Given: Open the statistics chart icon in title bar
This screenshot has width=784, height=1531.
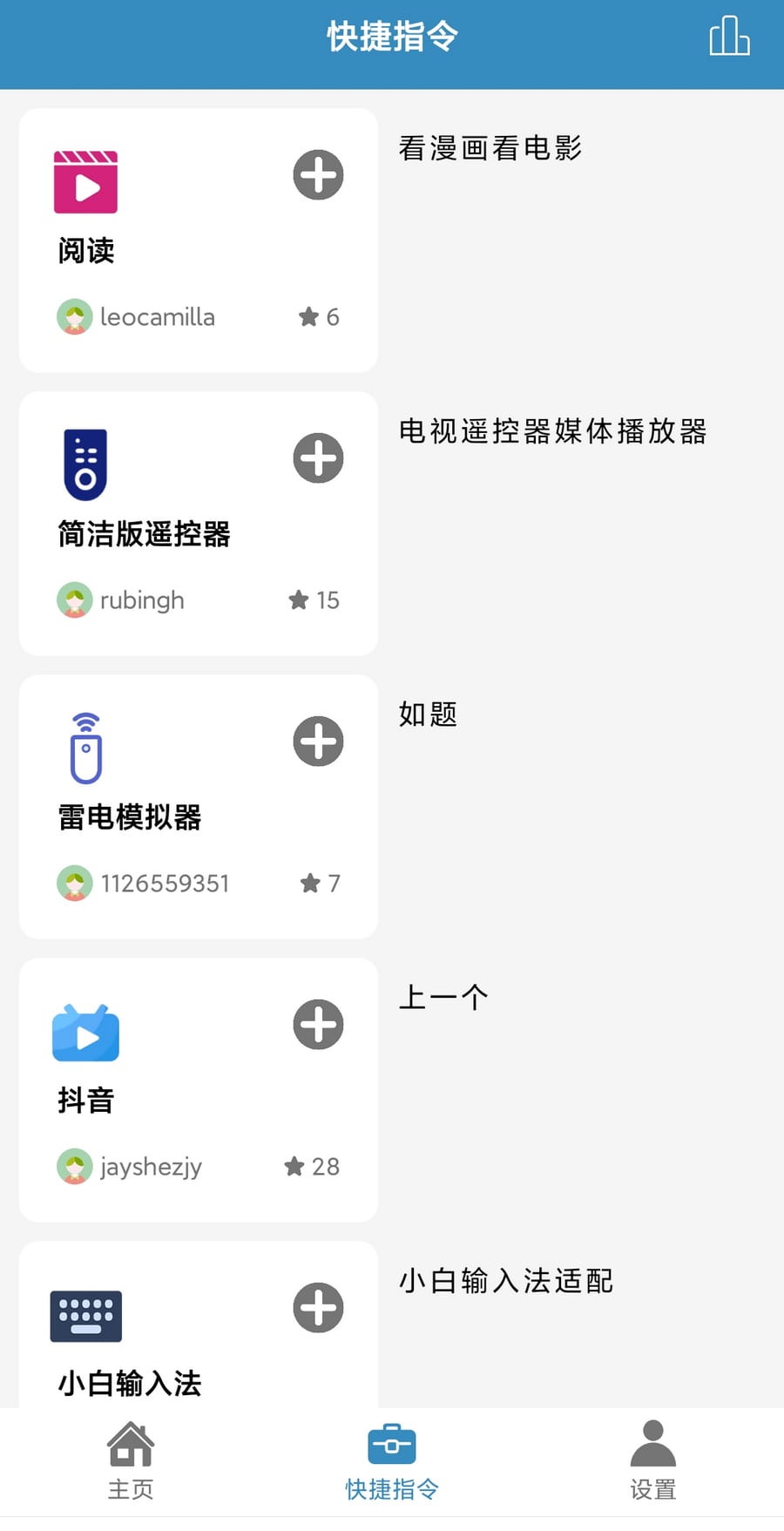Looking at the screenshot, I should point(730,37).
